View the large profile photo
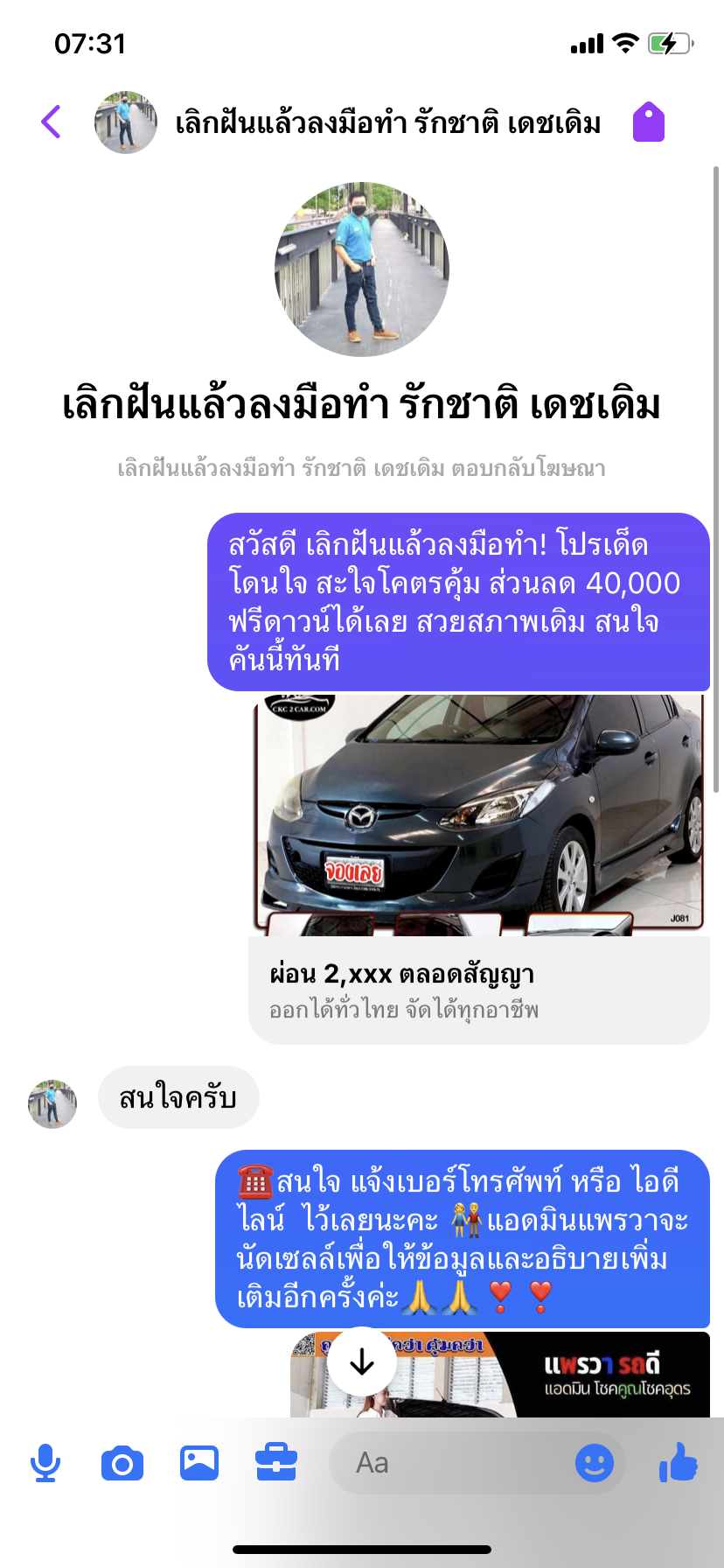Image resolution: width=724 pixels, height=1568 pixels. 361,269
